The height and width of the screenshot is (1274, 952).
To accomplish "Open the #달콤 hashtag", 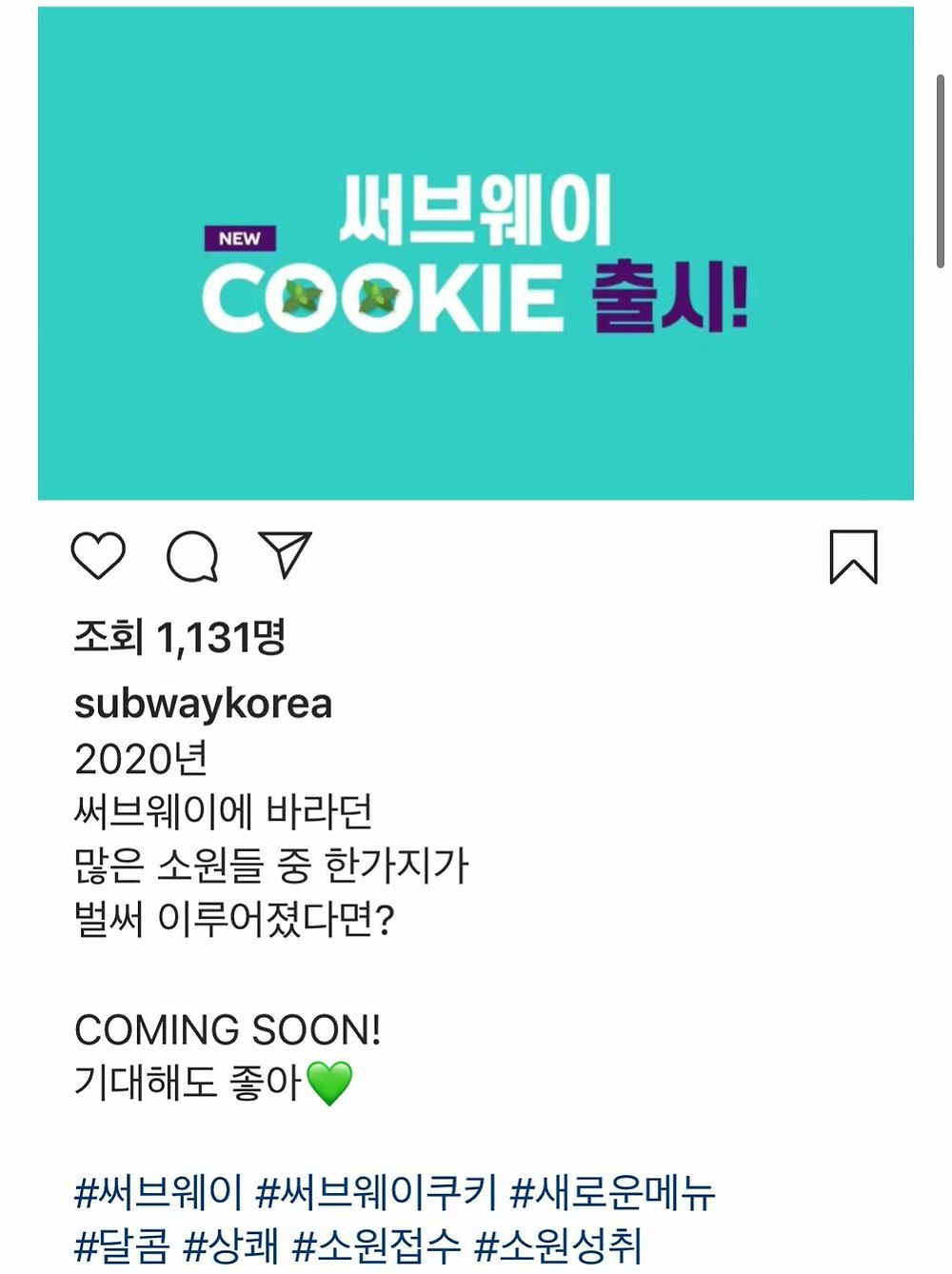I will (x=122, y=1245).
